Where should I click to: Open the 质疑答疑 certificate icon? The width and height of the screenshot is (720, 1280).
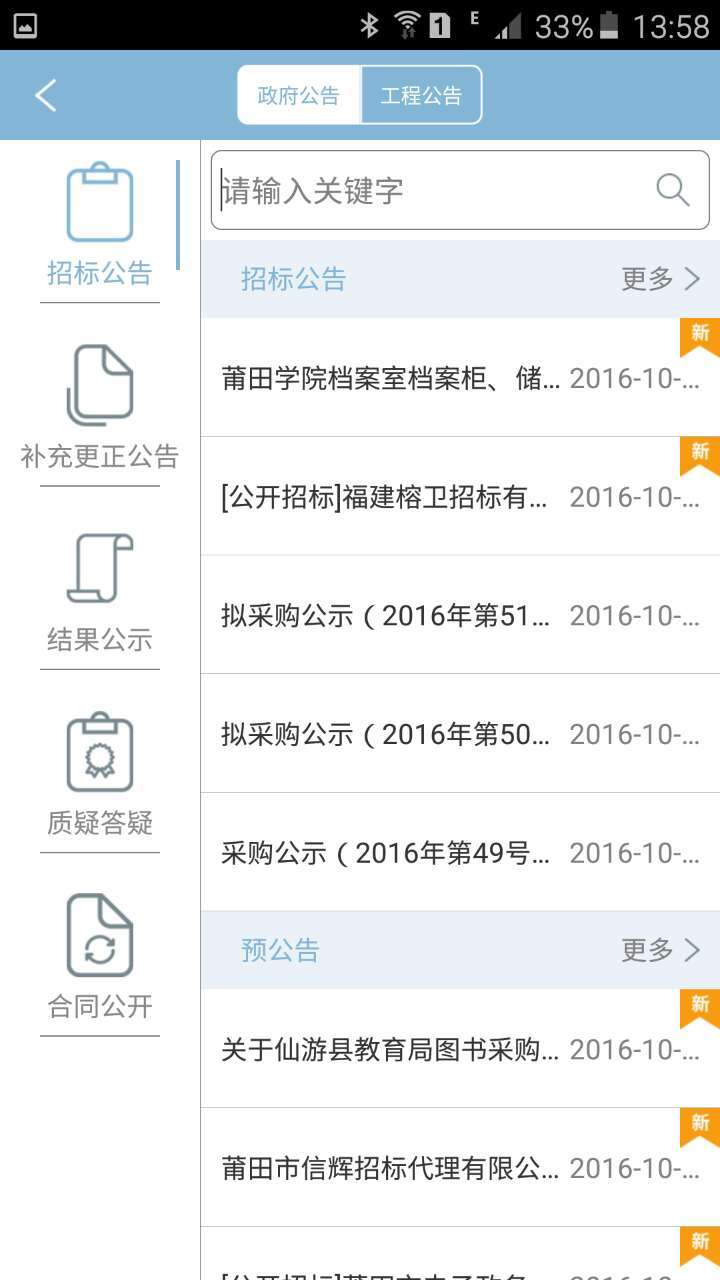click(x=97, y=752)
